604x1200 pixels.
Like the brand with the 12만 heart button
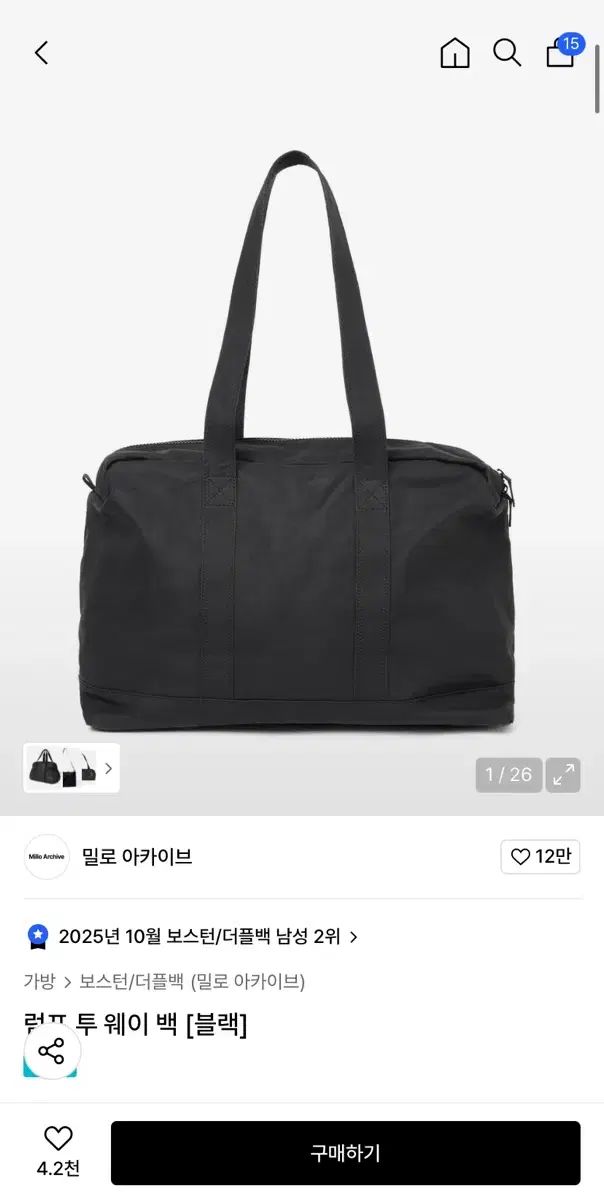(x=540, y=857)
